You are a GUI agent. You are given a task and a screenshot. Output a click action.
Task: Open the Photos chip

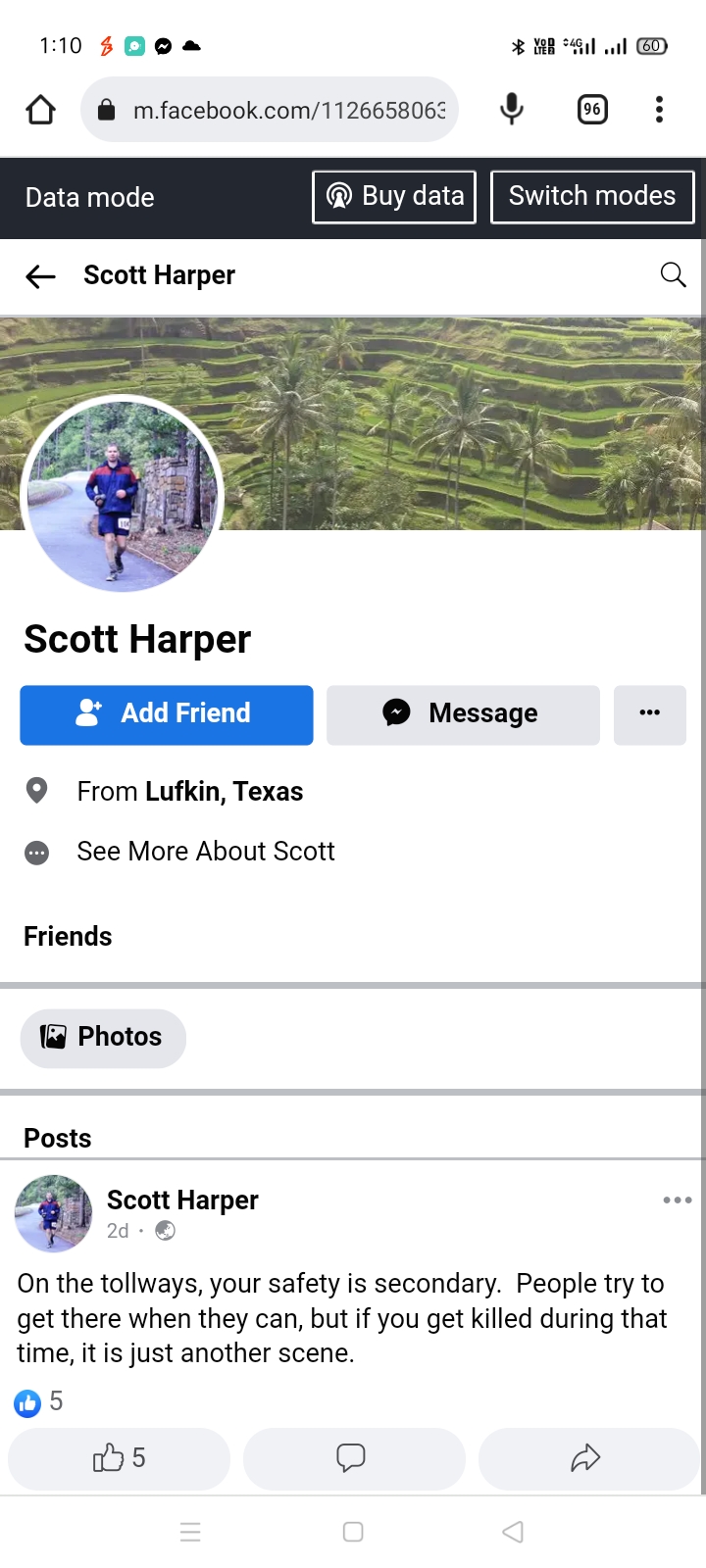[x=103, y=1038]
